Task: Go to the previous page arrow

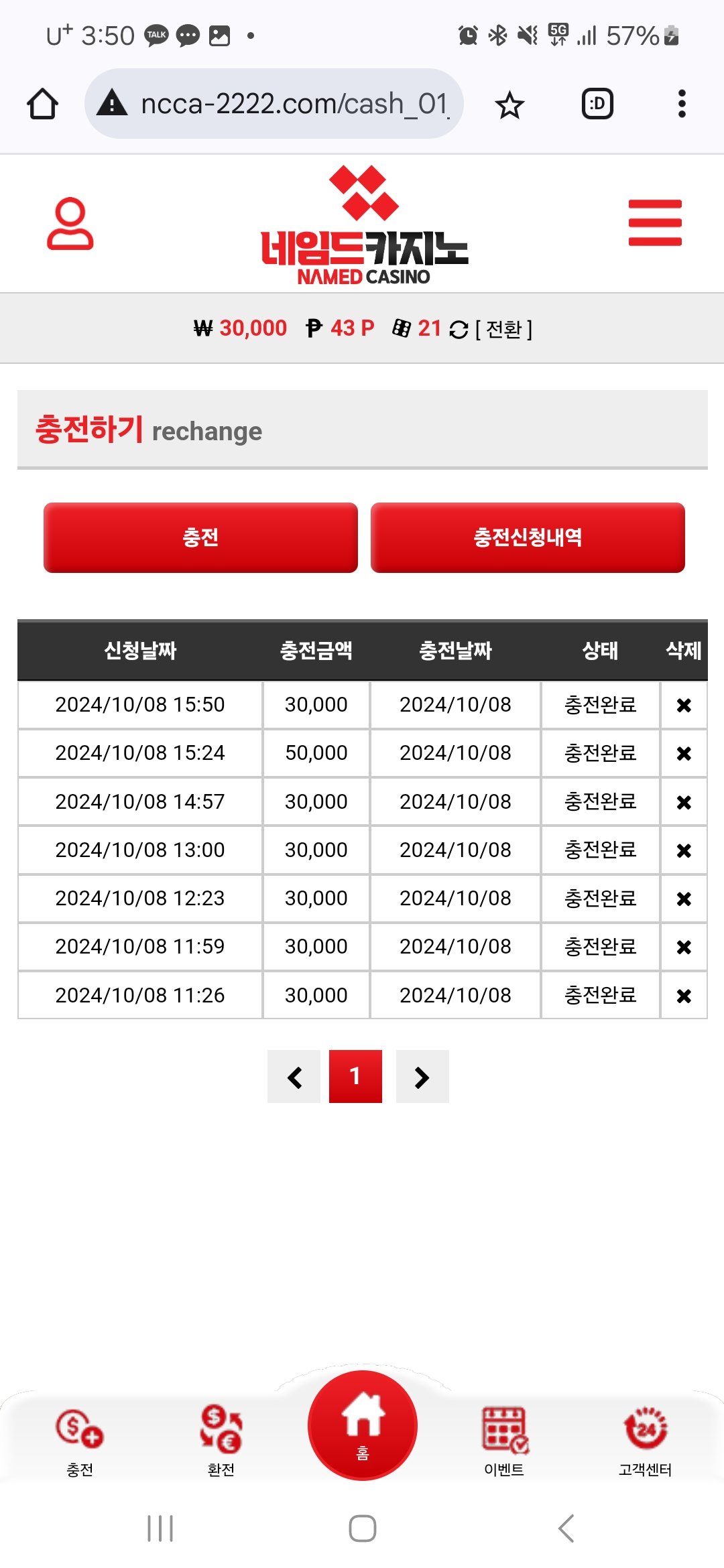Action: pos(294,1077)
